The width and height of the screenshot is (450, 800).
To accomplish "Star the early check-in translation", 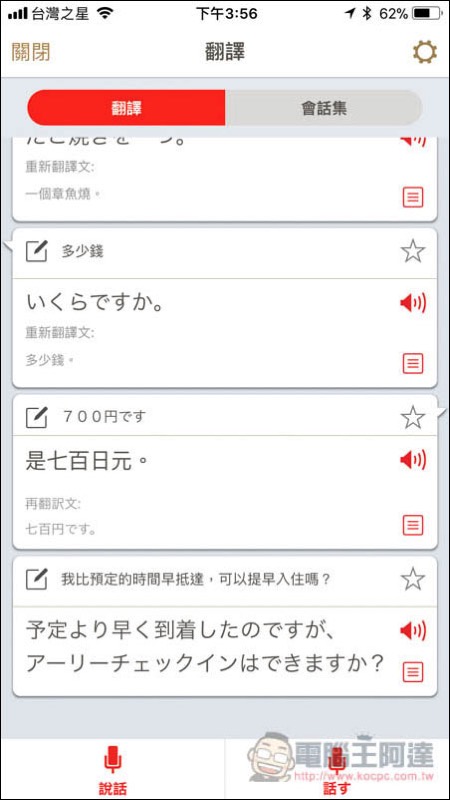I will (412, 579).
